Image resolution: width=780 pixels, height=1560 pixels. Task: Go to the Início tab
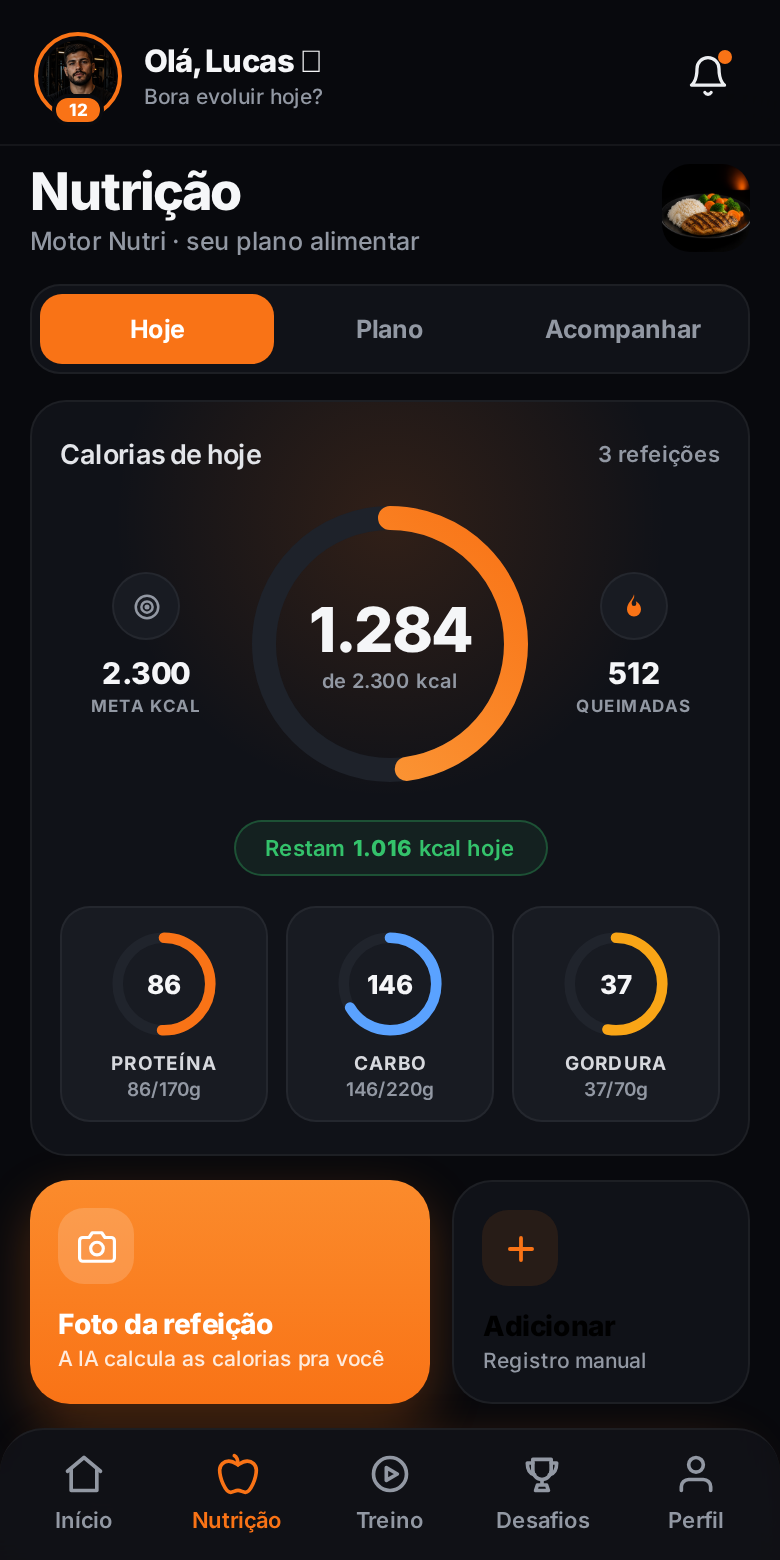point(83,1494)
